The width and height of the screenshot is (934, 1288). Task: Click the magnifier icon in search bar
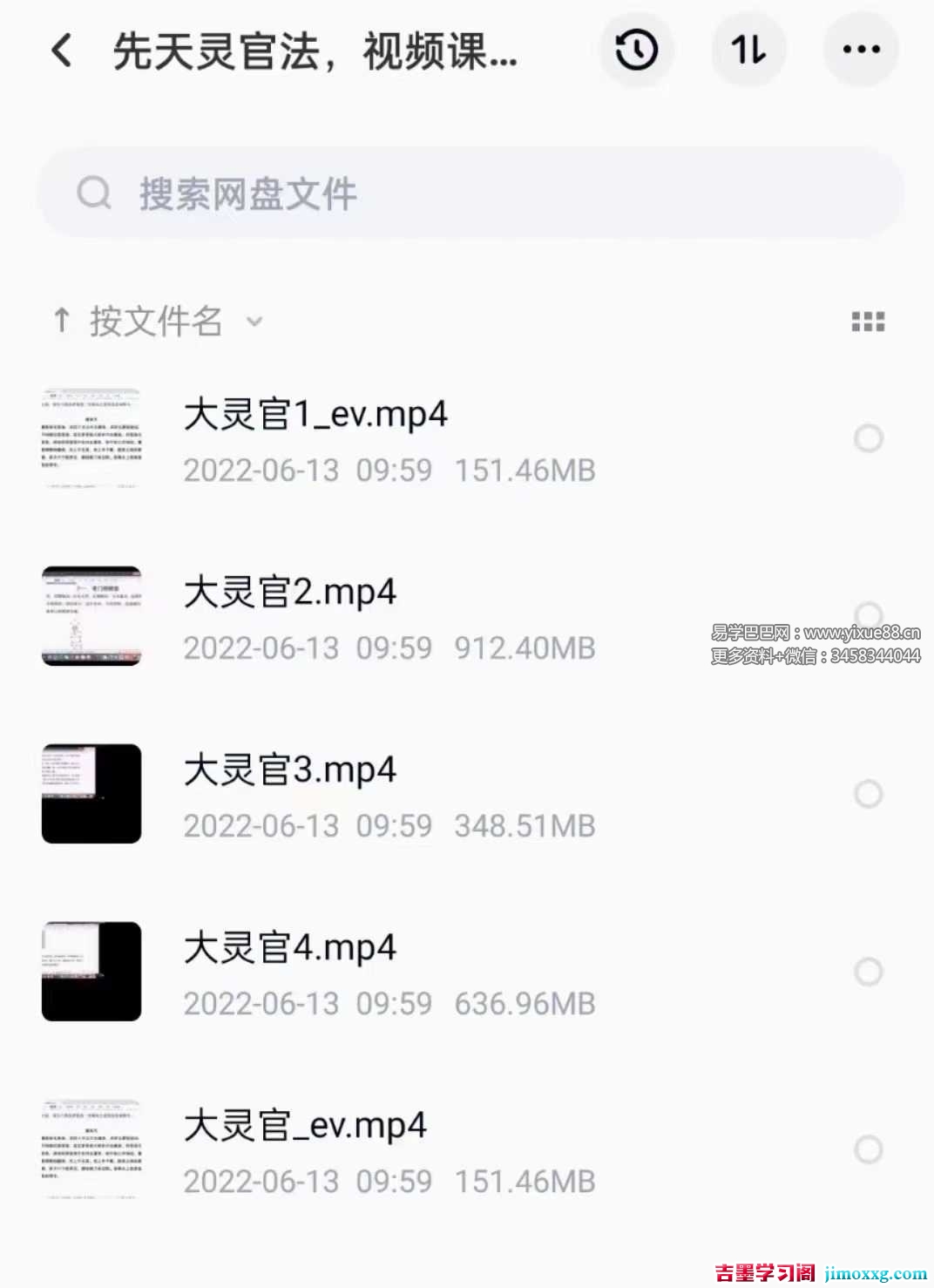coord(94,193)
